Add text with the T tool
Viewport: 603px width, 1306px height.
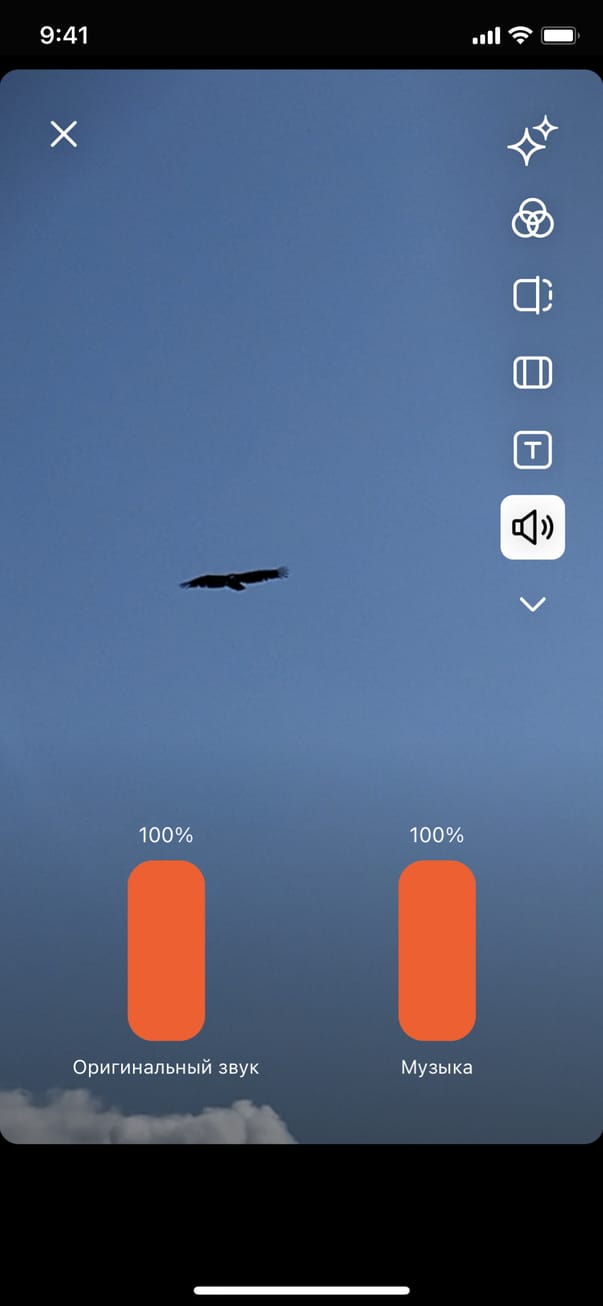point(532,450)
